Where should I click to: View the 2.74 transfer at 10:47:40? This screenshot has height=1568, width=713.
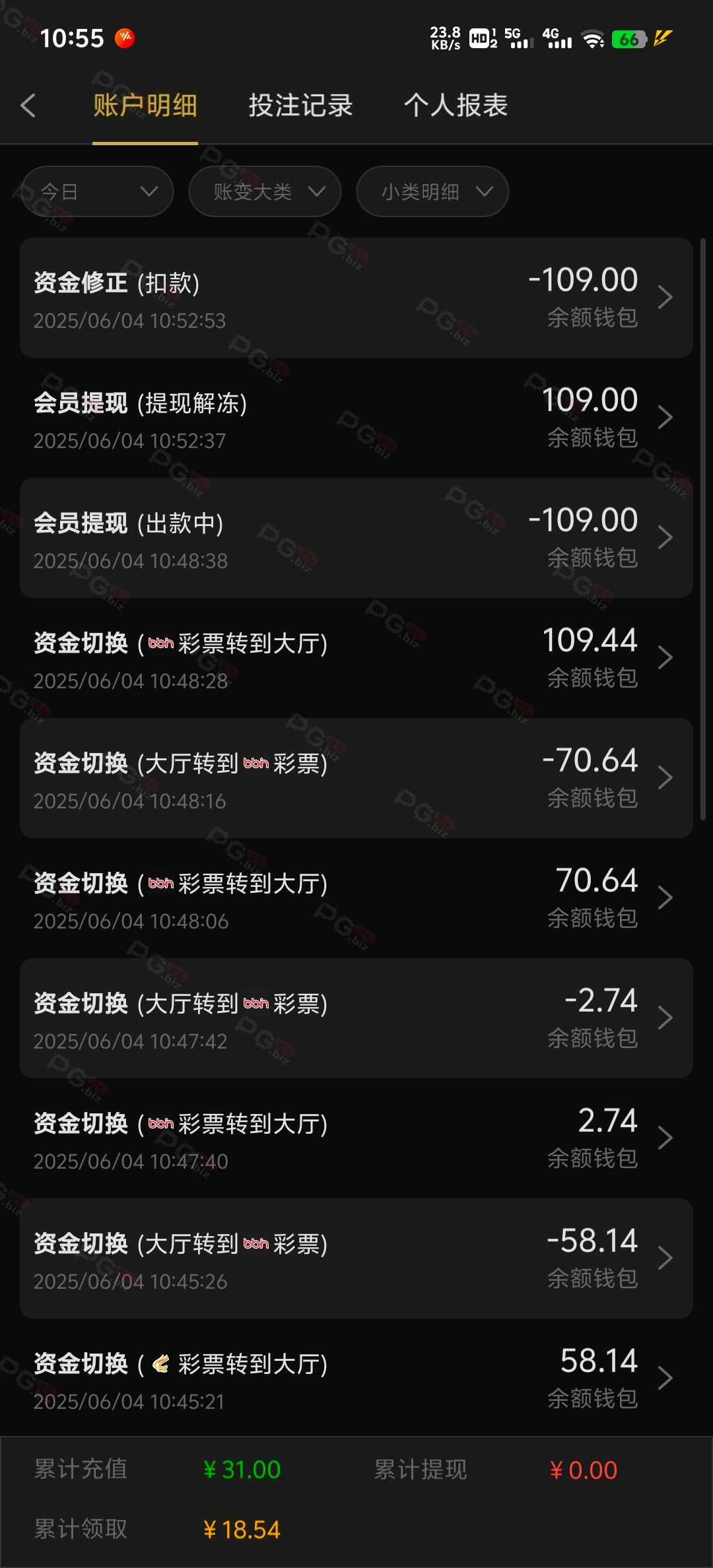356,1138
